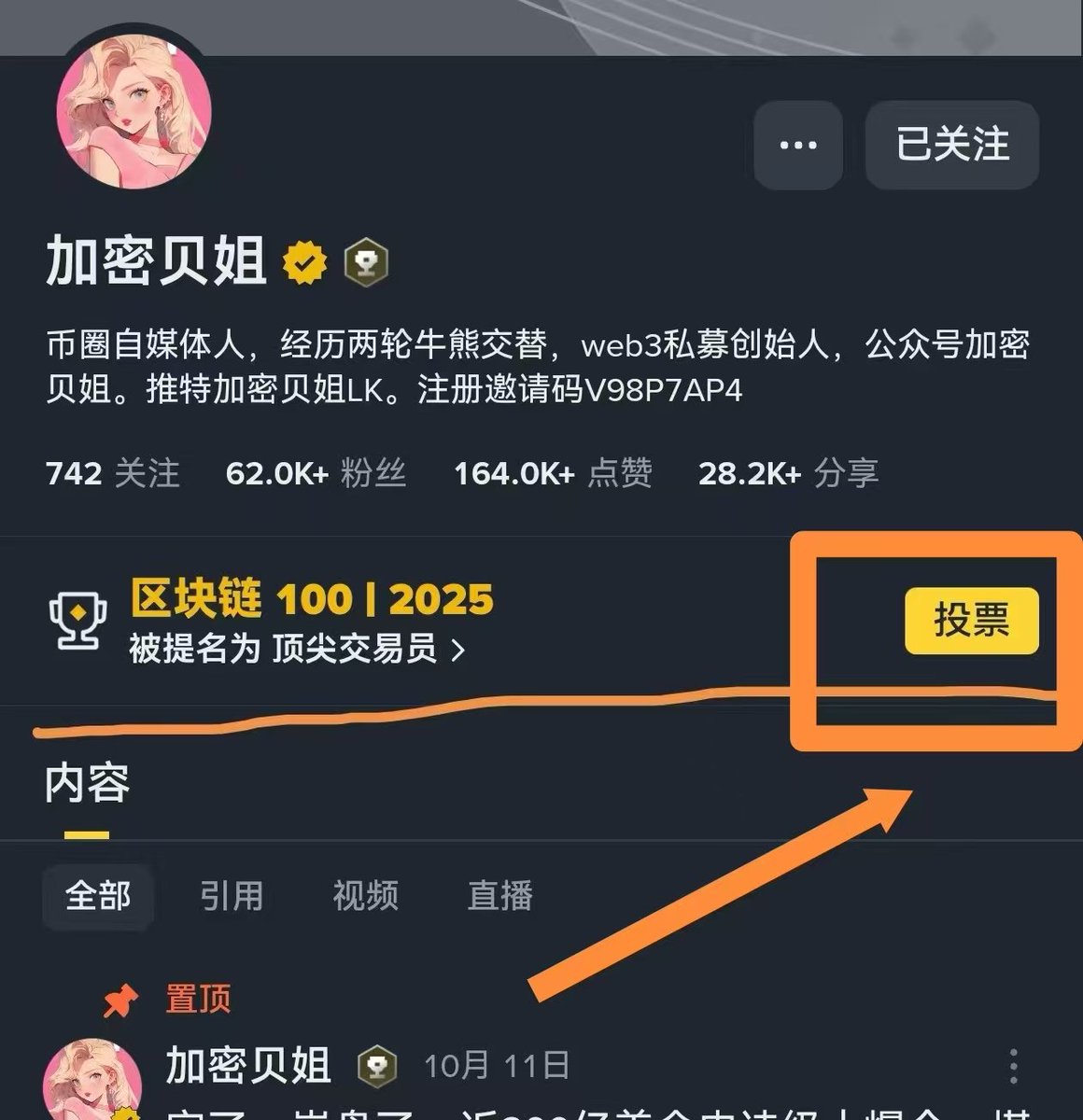View the profile avatar picture
Viewport: 1083px width, 1120px height.
coord(134,112)
